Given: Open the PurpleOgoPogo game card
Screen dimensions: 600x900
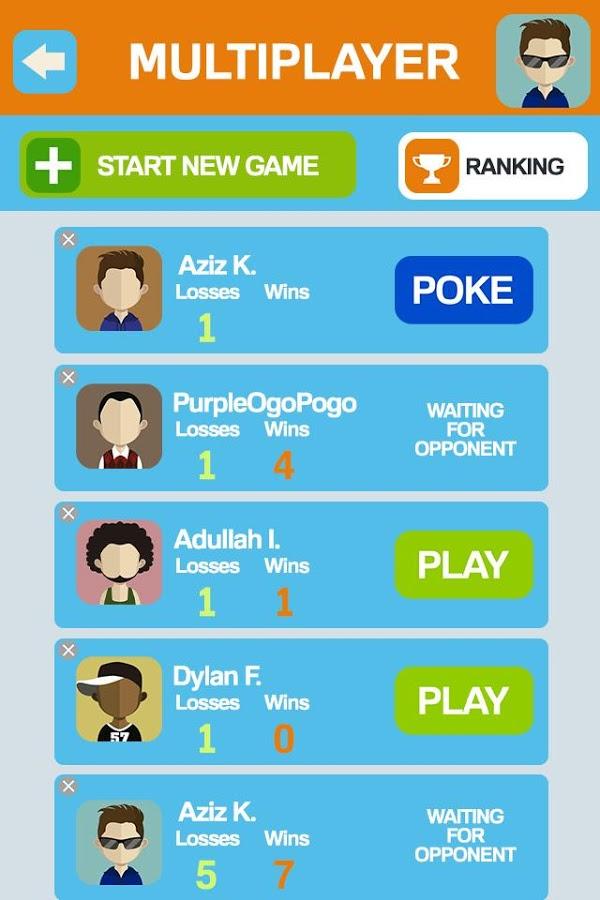Looking at the screenshot, I should 300,428.
